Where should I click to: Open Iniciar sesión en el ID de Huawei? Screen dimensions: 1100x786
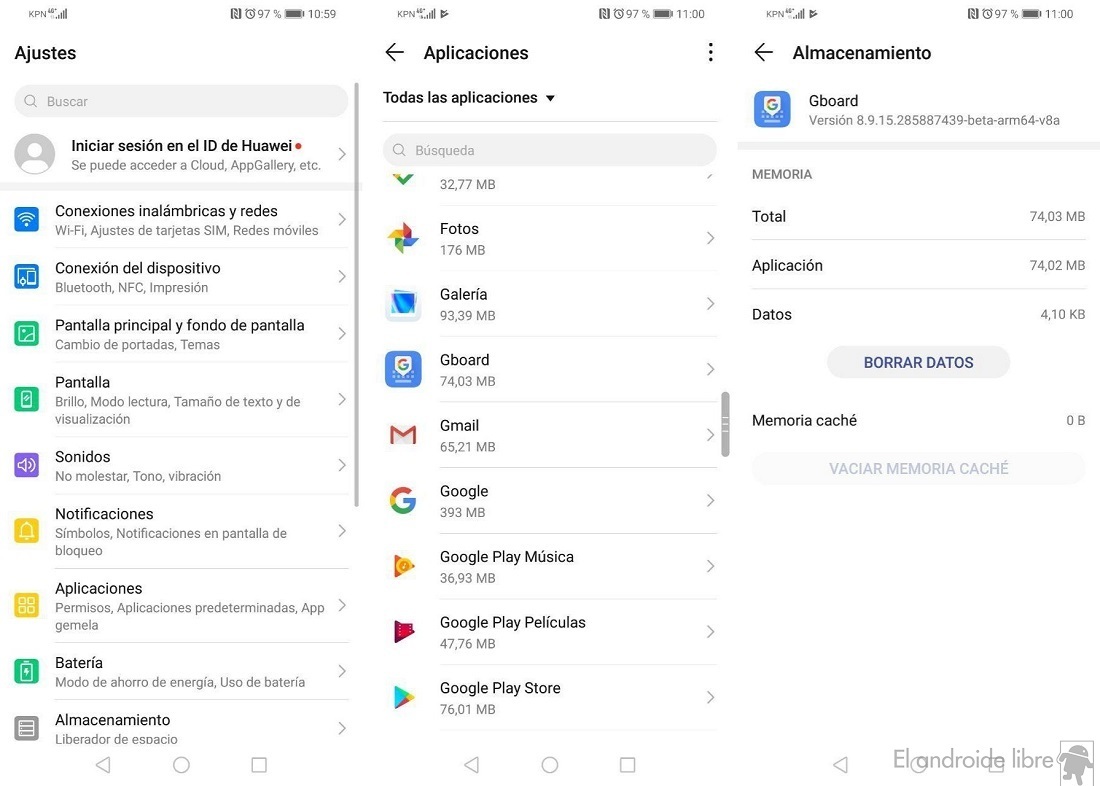181,154
